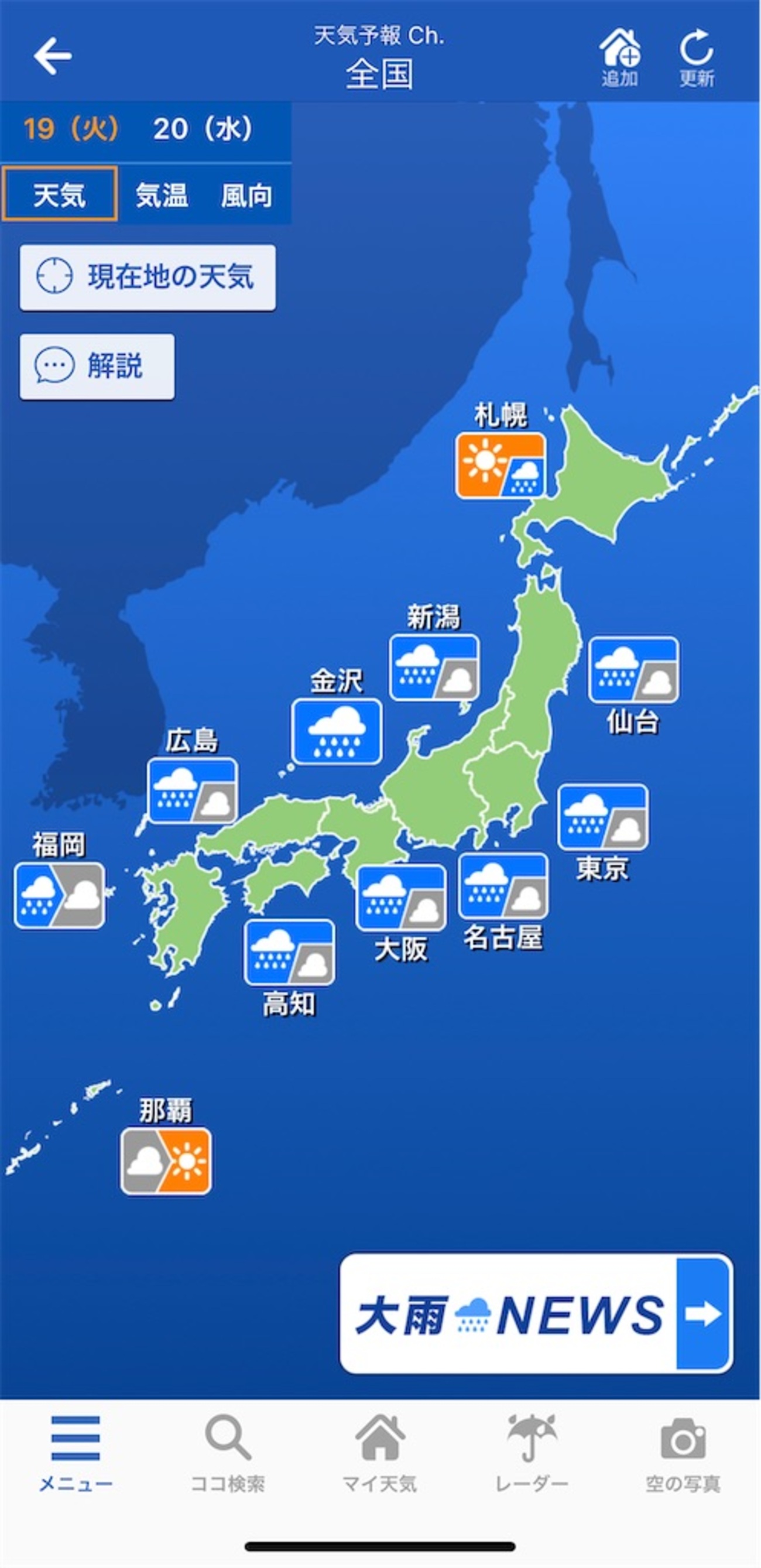Viewport: 761px width, 1568px height.
Task: Switch to the 気温 temperature tab
Action: click(162, 196)
